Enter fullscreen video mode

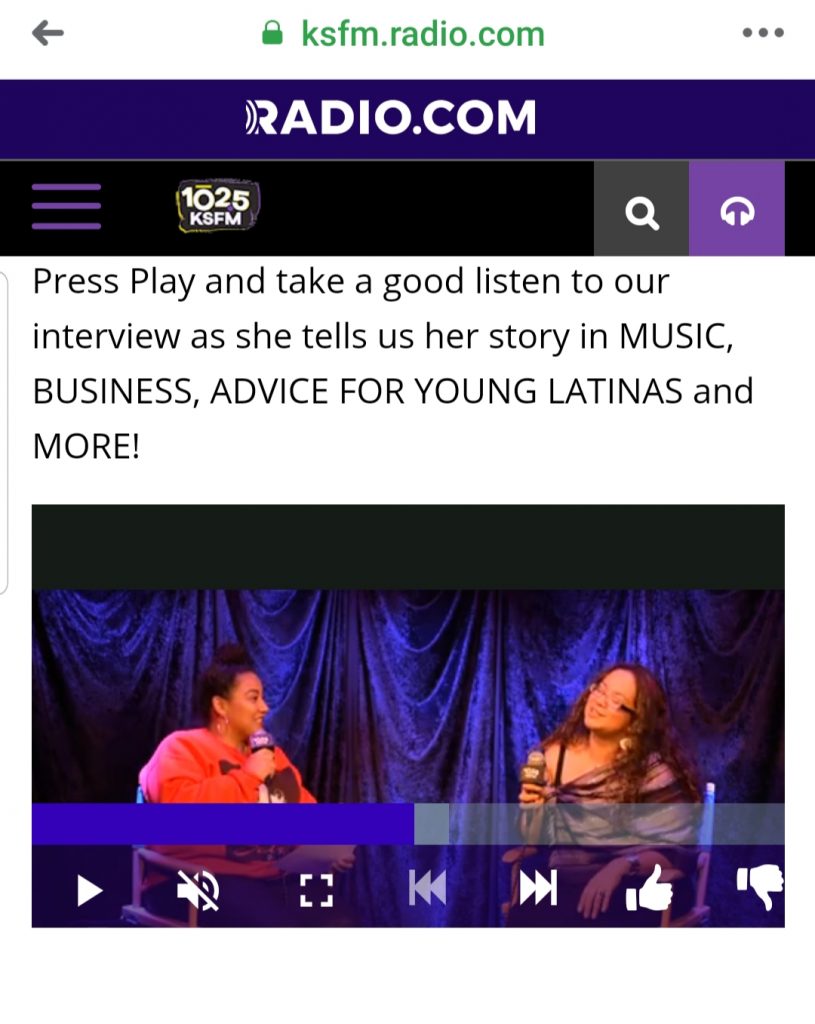coord(316,889)
